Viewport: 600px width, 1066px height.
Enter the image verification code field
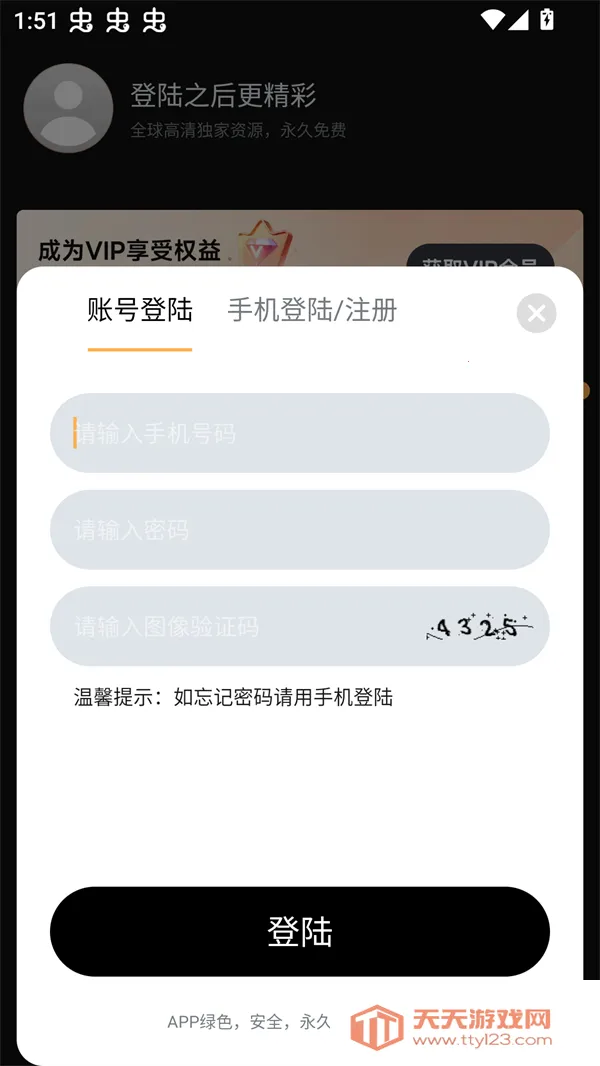click(230, 627)
